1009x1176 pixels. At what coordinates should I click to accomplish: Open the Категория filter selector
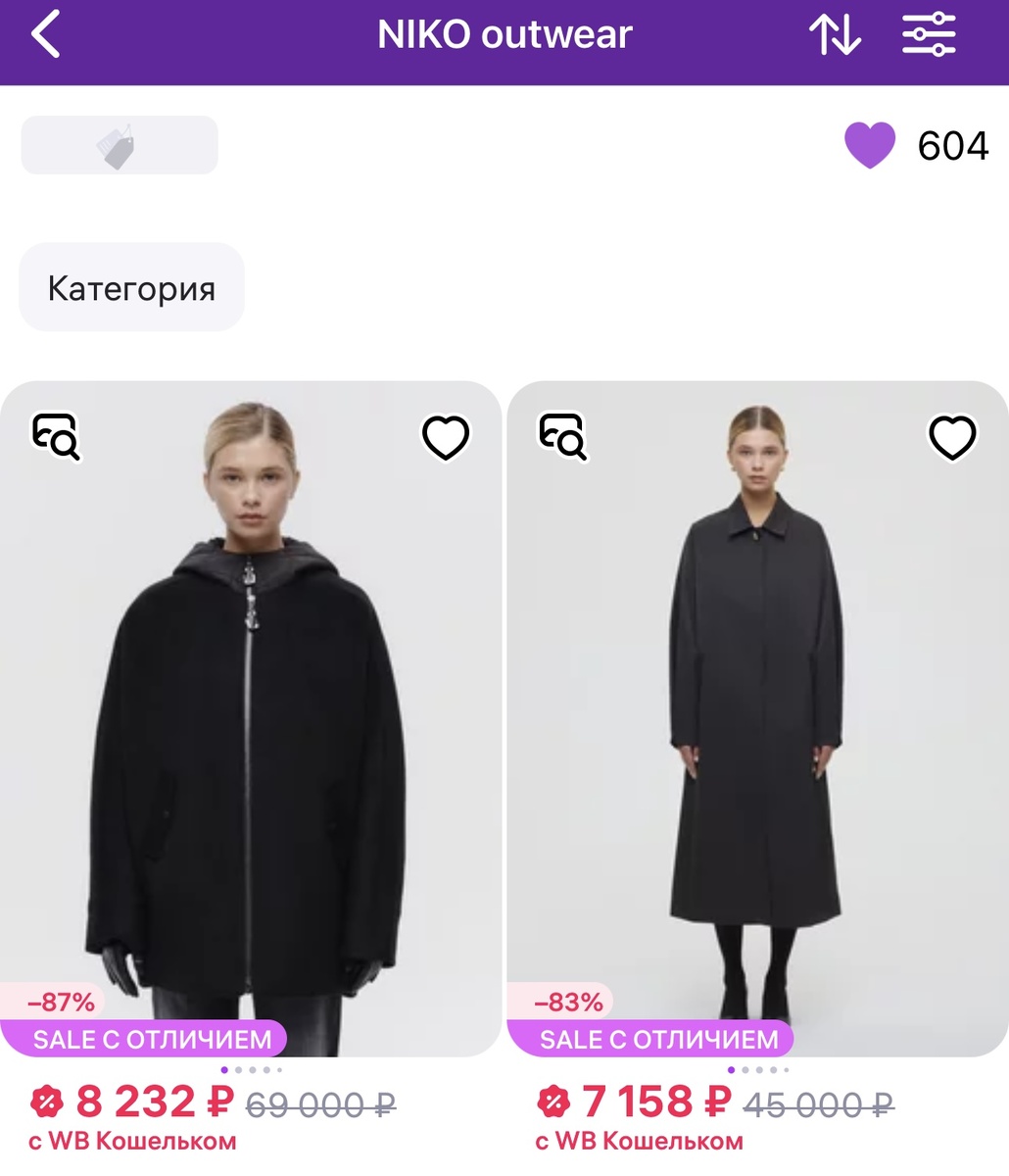(131, 287)
